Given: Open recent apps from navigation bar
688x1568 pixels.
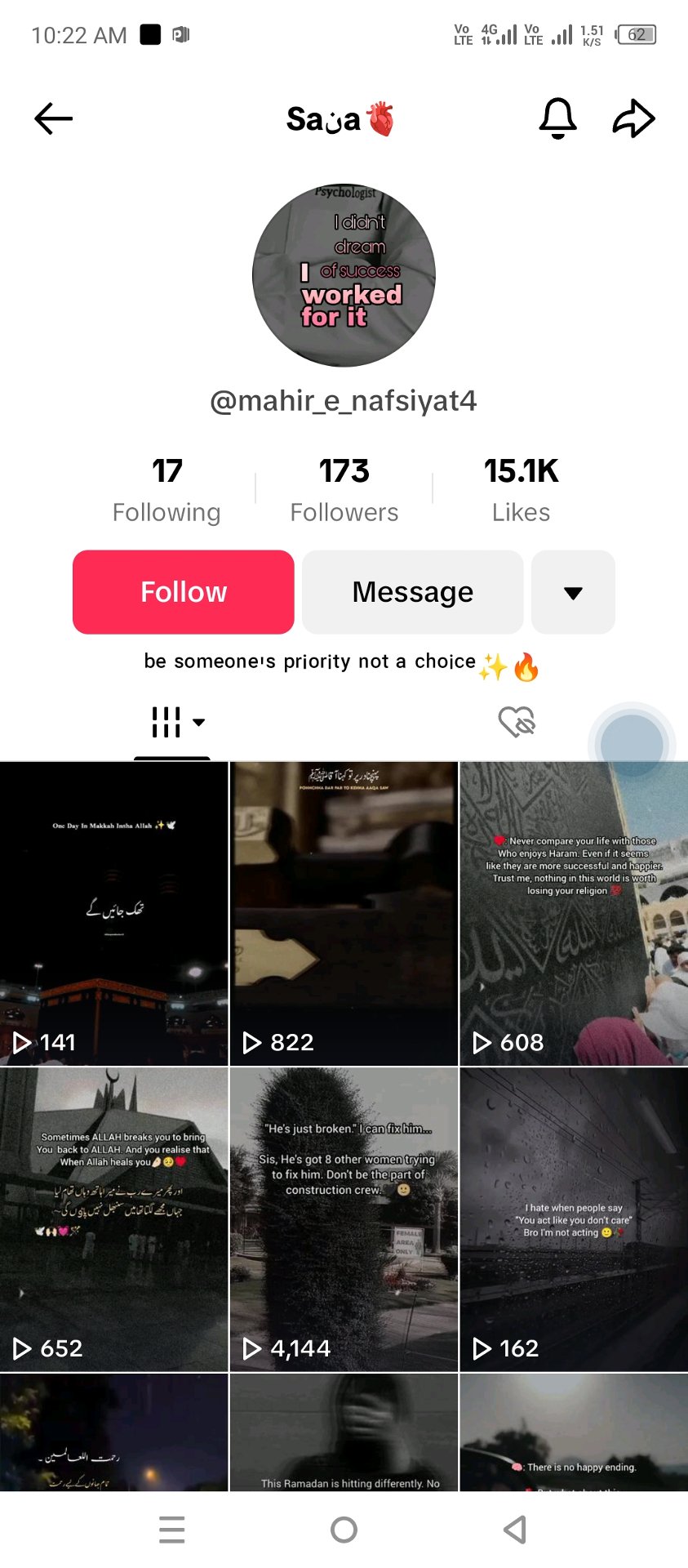Looking at the screenshot, I should (171, 1530).
